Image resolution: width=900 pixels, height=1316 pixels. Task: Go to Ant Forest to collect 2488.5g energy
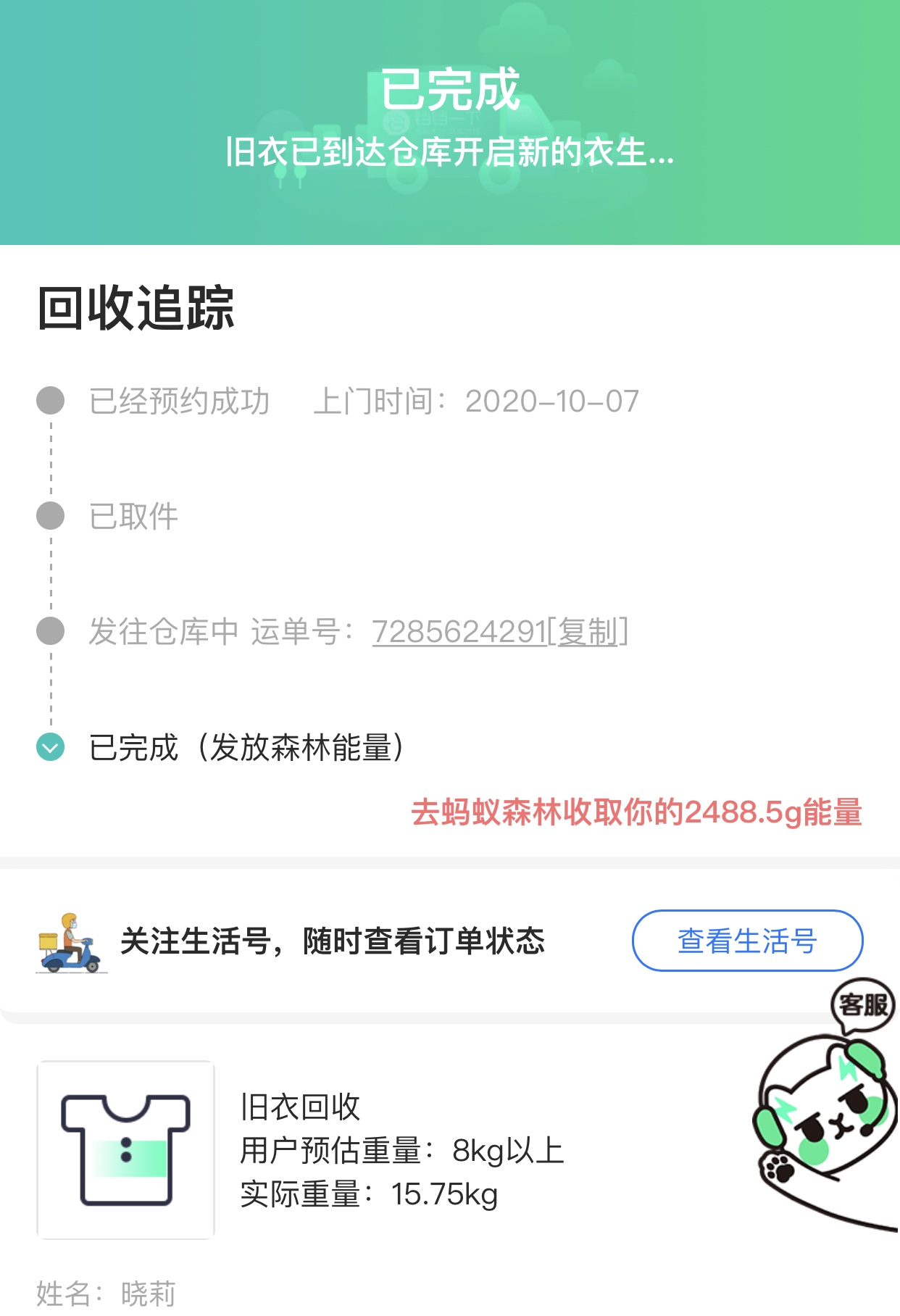[636, 812]
